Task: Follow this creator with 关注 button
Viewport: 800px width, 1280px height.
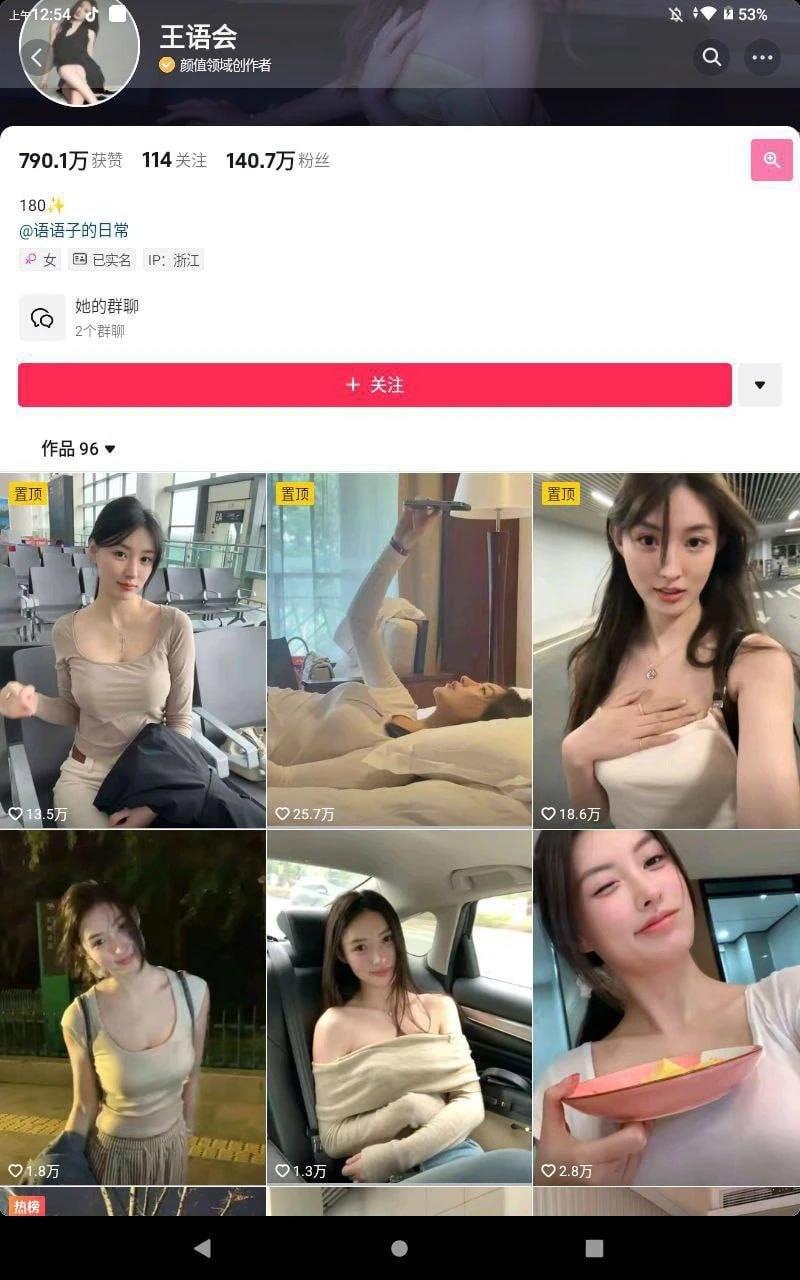Action: (375, 385)
